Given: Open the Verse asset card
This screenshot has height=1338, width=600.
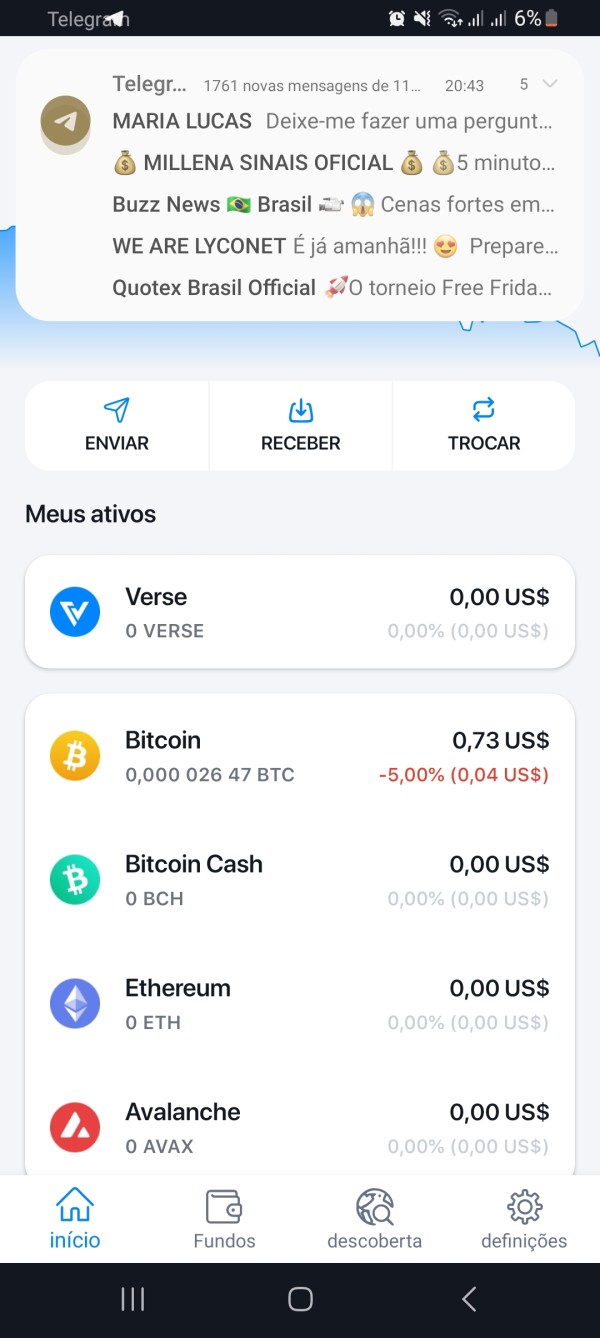Looking at the screenshot, I should [300, 612].
